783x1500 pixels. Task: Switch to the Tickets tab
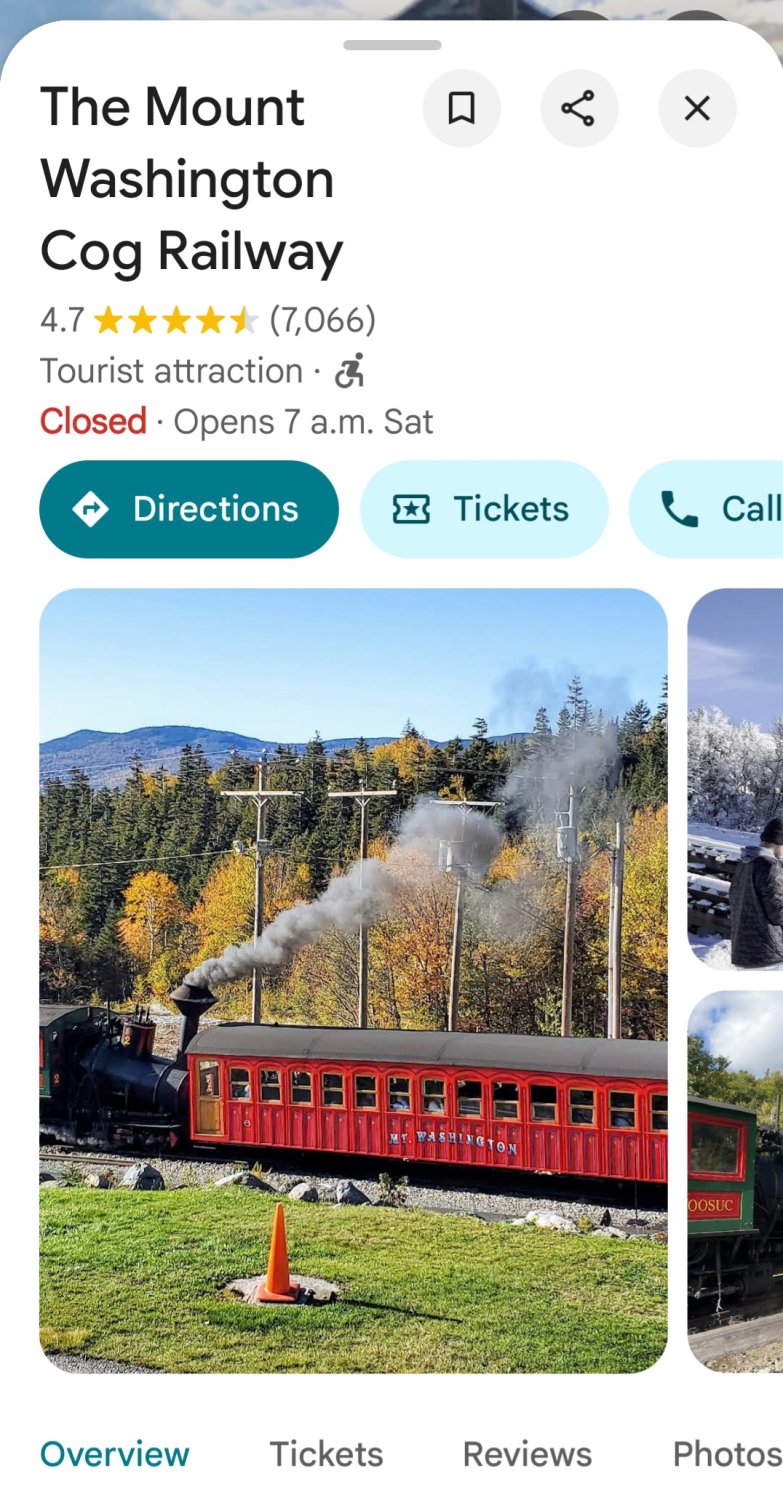pyautogui.click(x=326, y=1454)
